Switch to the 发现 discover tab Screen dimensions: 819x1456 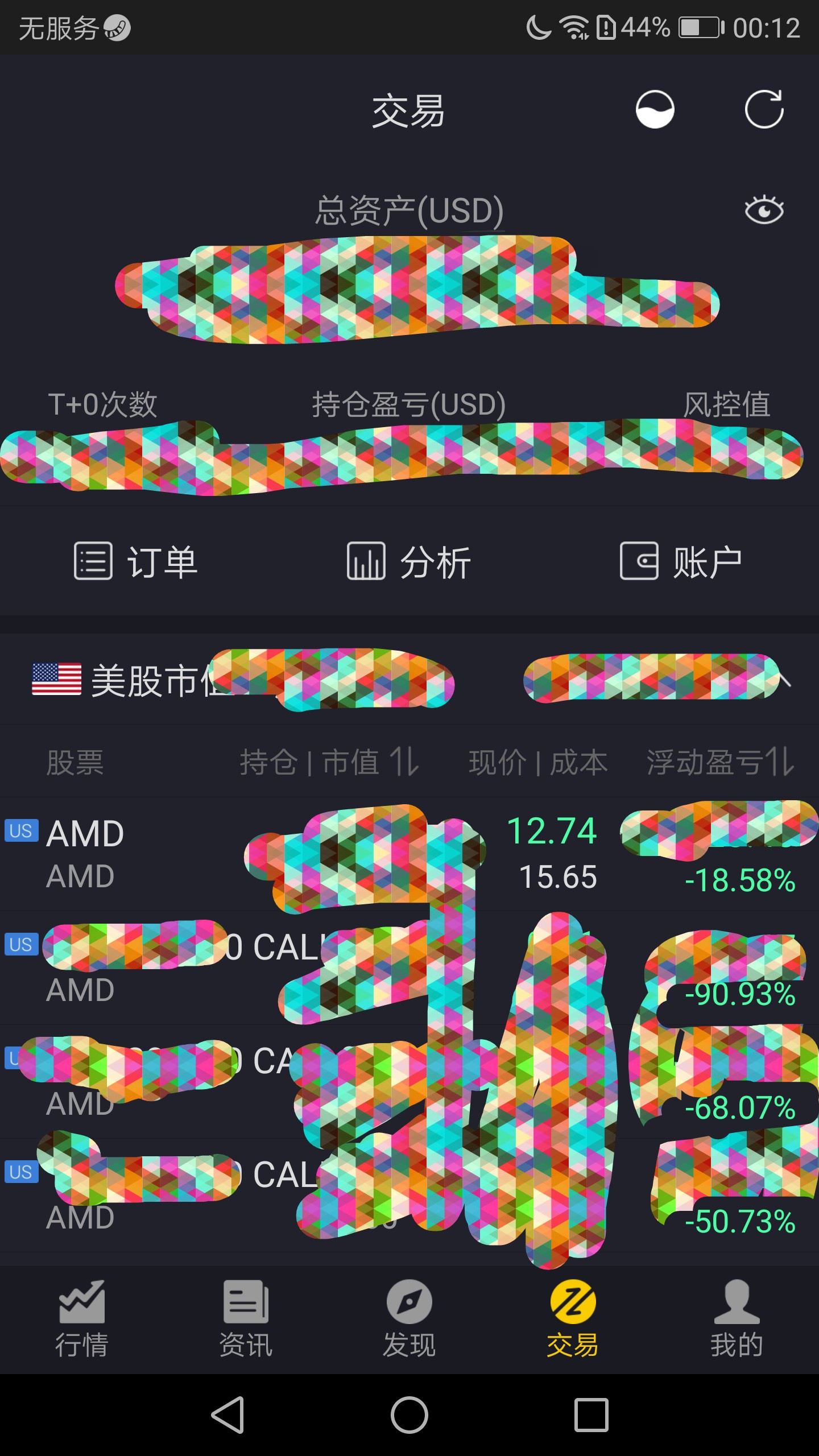[x=409, y=1319]
